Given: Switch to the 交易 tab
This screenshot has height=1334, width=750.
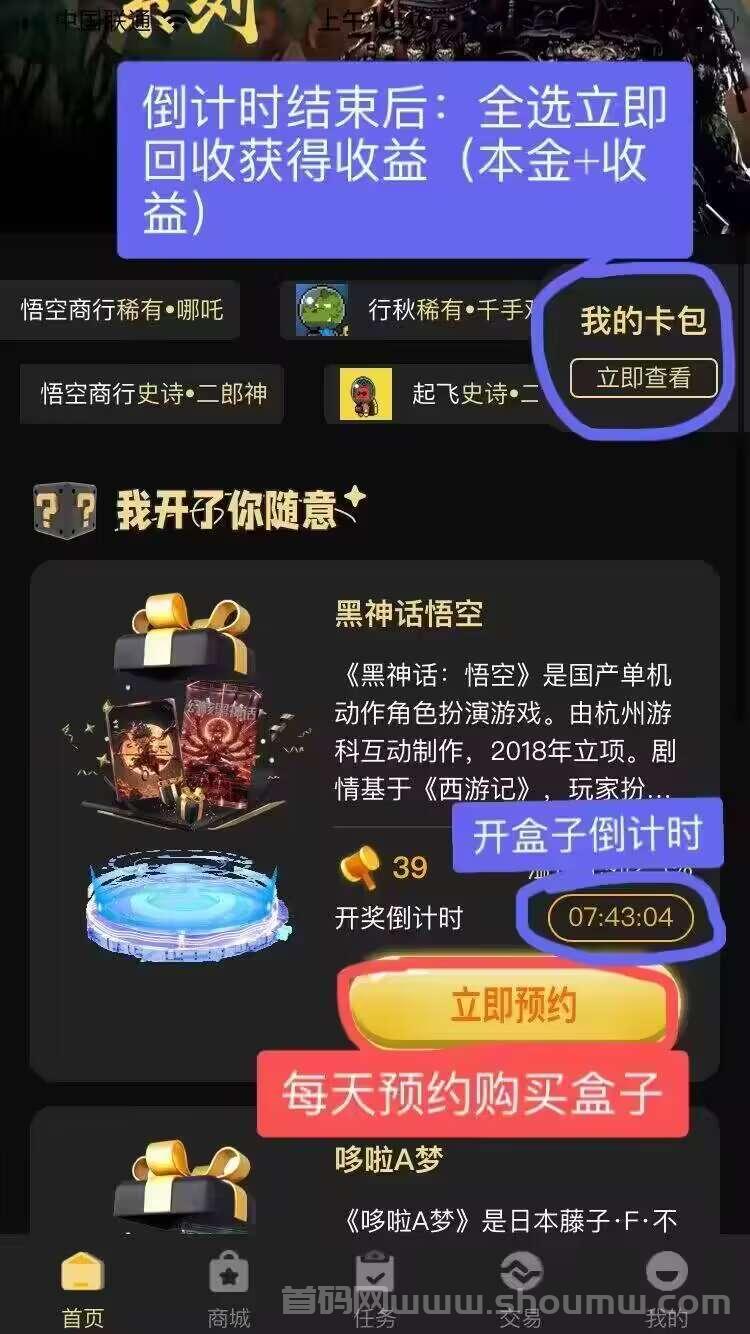Looking at the screenshot, I should point(521,1290).
